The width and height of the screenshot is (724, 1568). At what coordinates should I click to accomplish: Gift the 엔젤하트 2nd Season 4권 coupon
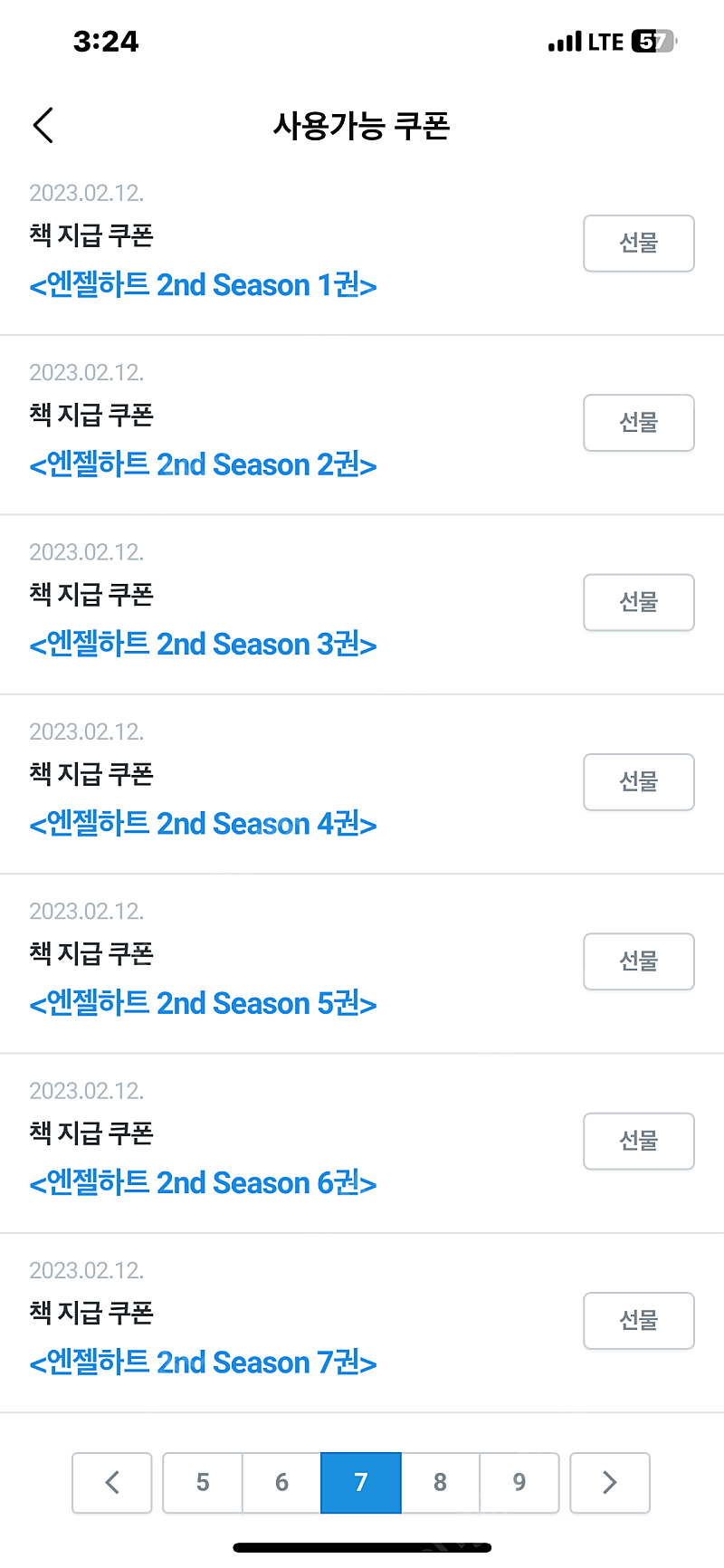click(639, 782)
